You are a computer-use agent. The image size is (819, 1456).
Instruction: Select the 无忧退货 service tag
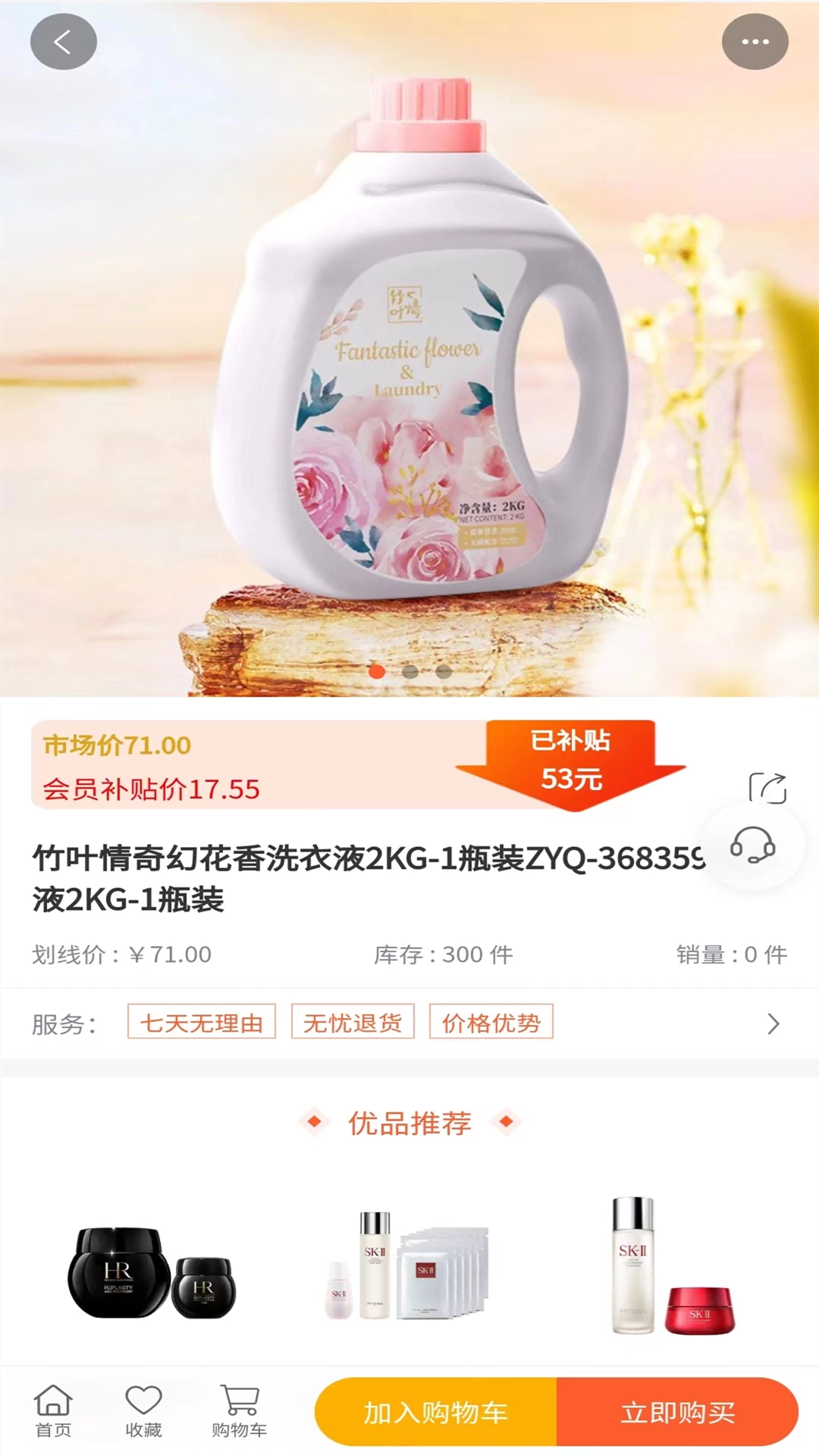353,1023
